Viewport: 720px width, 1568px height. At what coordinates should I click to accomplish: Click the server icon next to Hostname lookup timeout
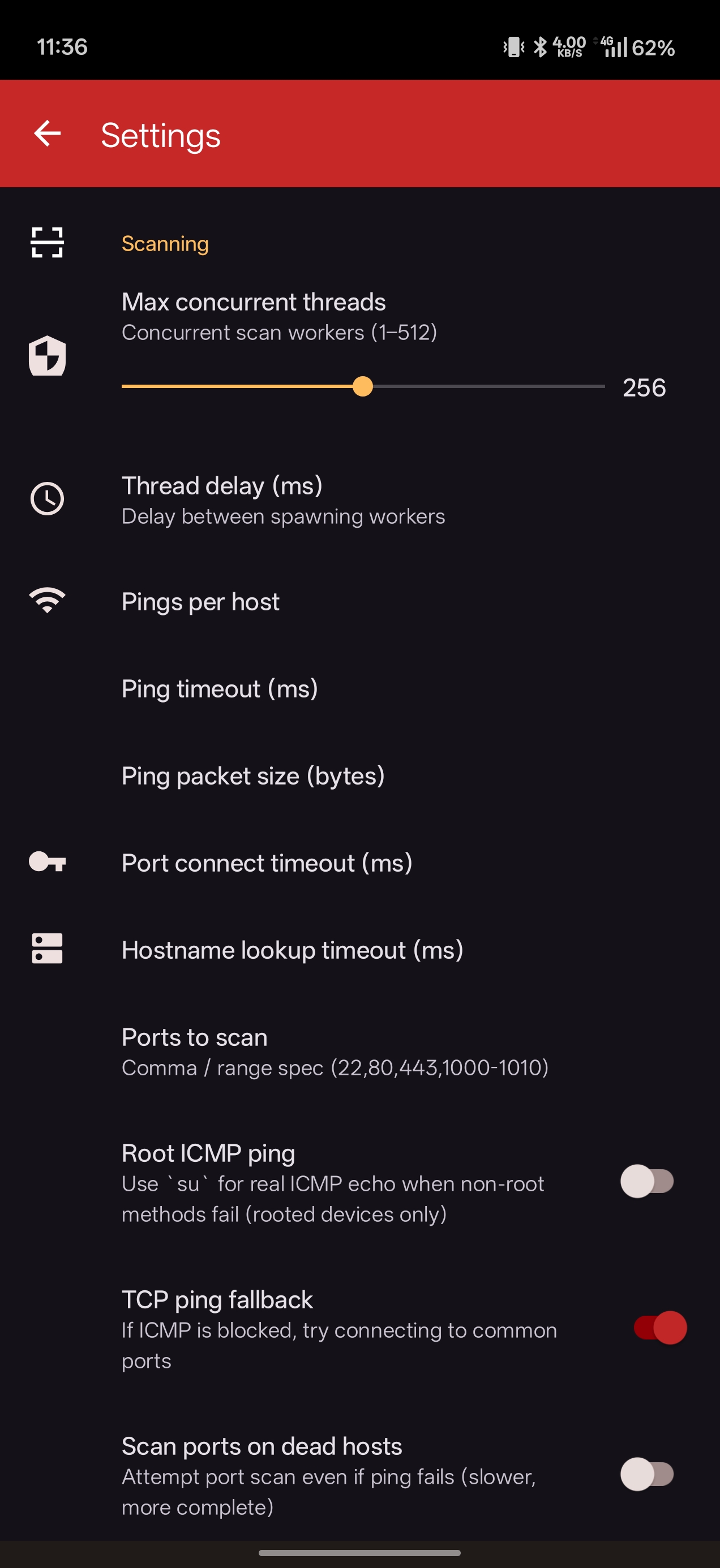click(x=48, y=950)
